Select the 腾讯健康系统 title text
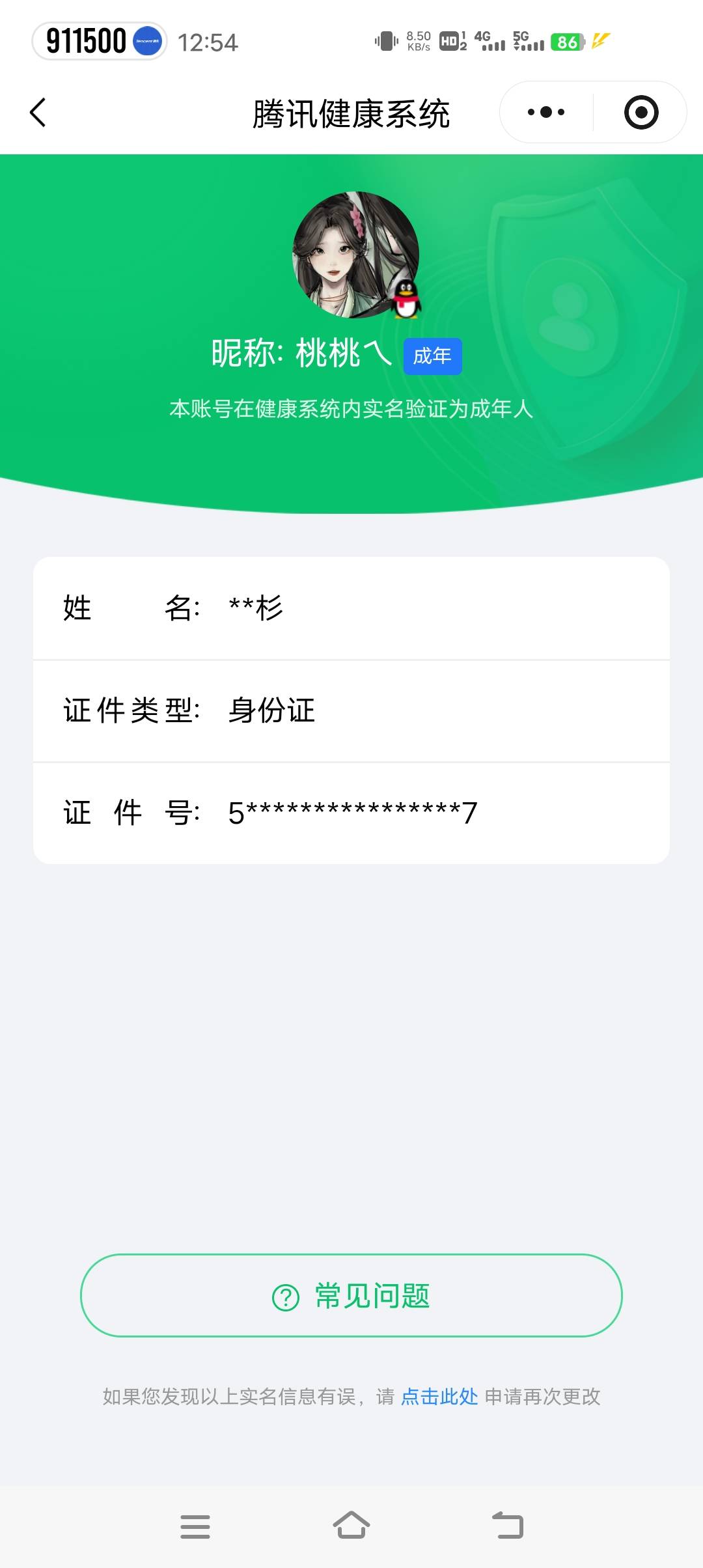The image size is (703, 1568). 351,112
